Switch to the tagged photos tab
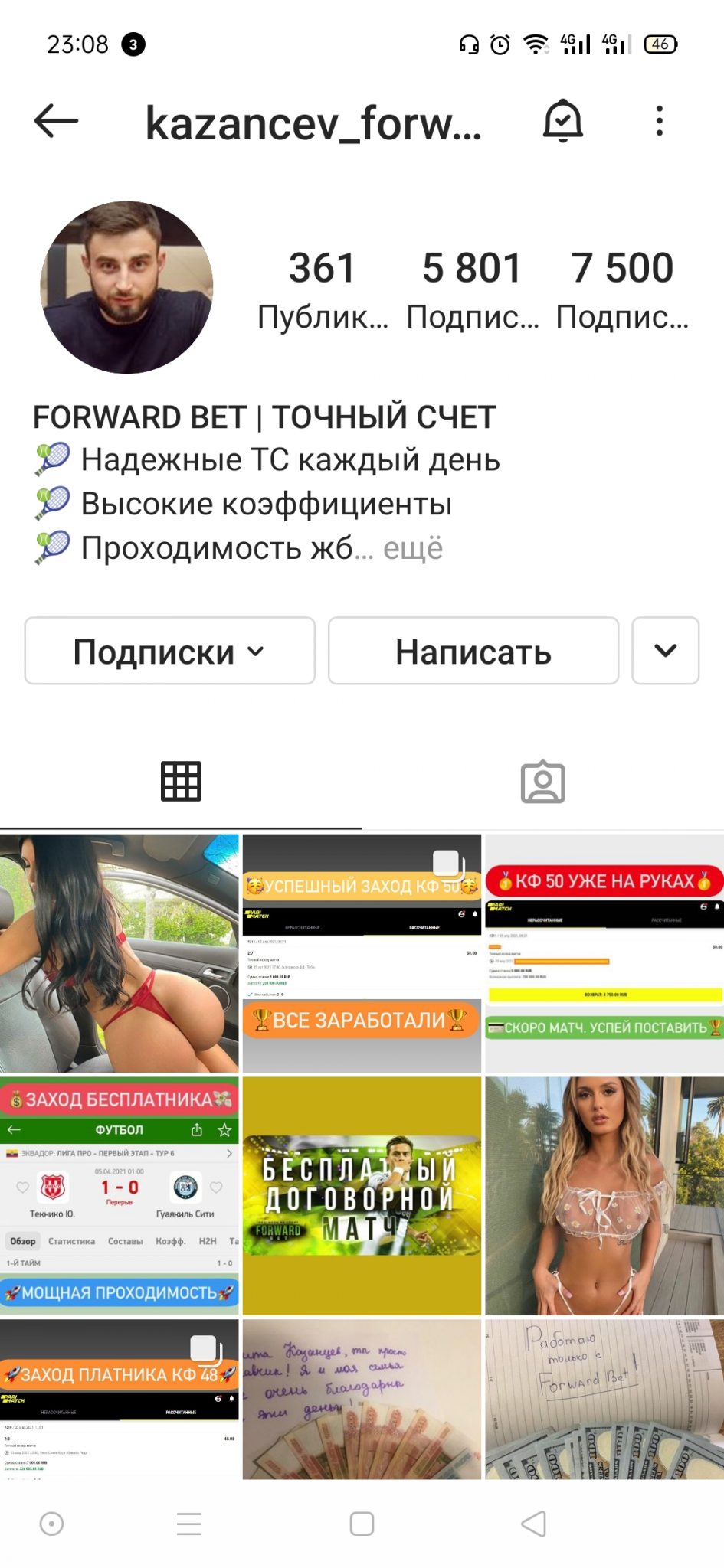This screenshot has width=724, height=1568. pyautogui.click(x=542, y=782)
